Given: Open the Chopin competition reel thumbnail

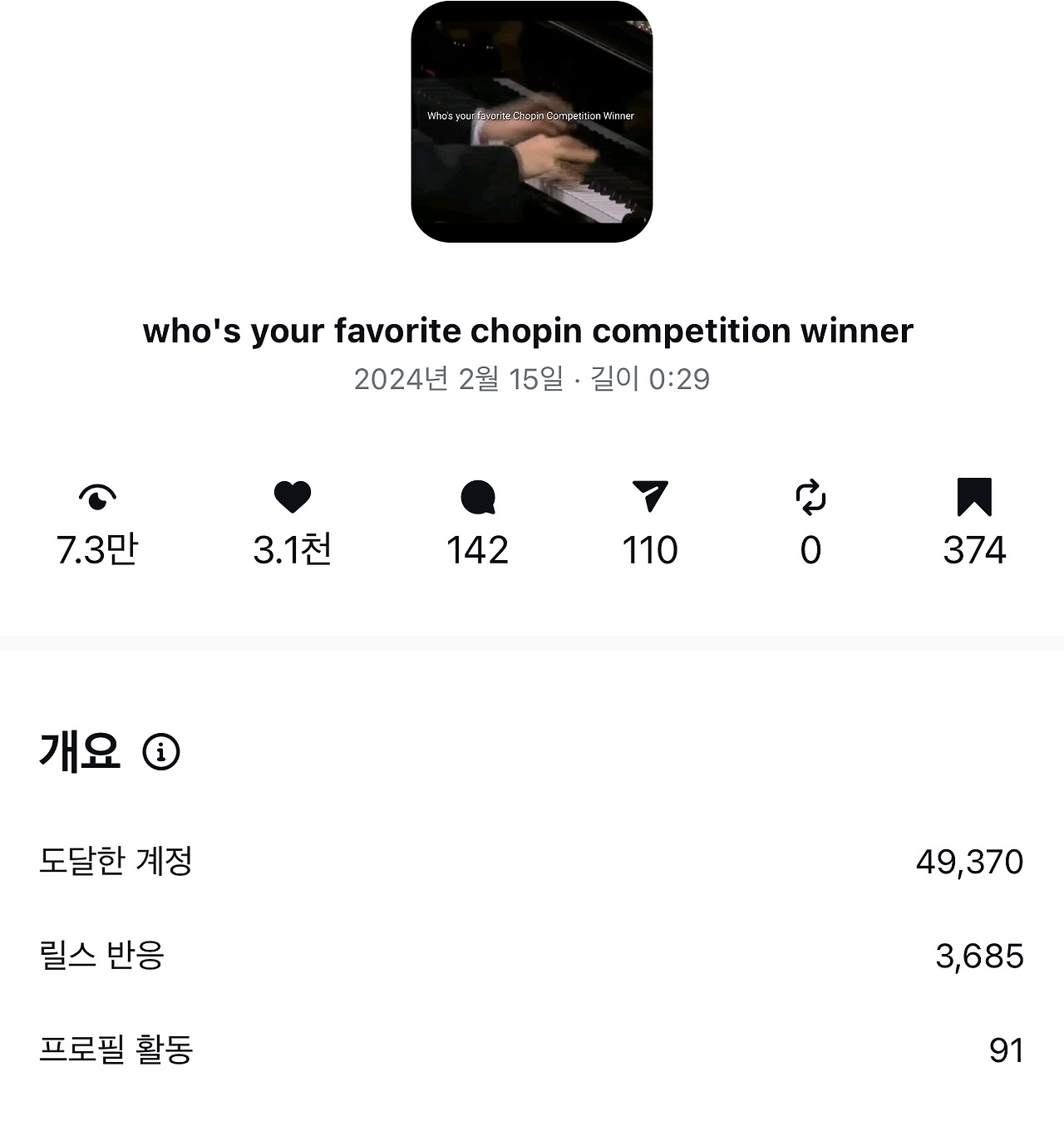Looking at the screenshot, I should (531, 122).
